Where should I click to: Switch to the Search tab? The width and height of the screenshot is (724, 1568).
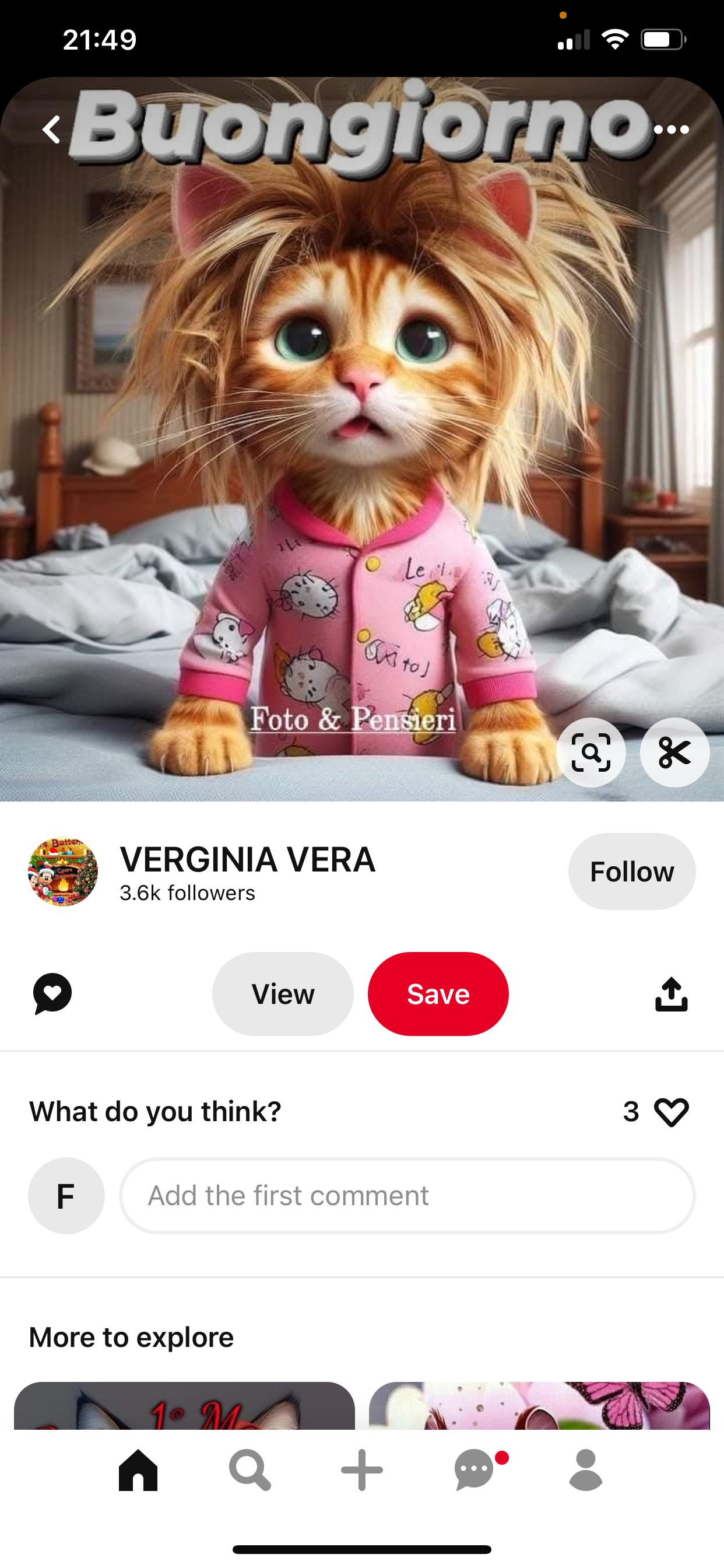coord(249,1470)
